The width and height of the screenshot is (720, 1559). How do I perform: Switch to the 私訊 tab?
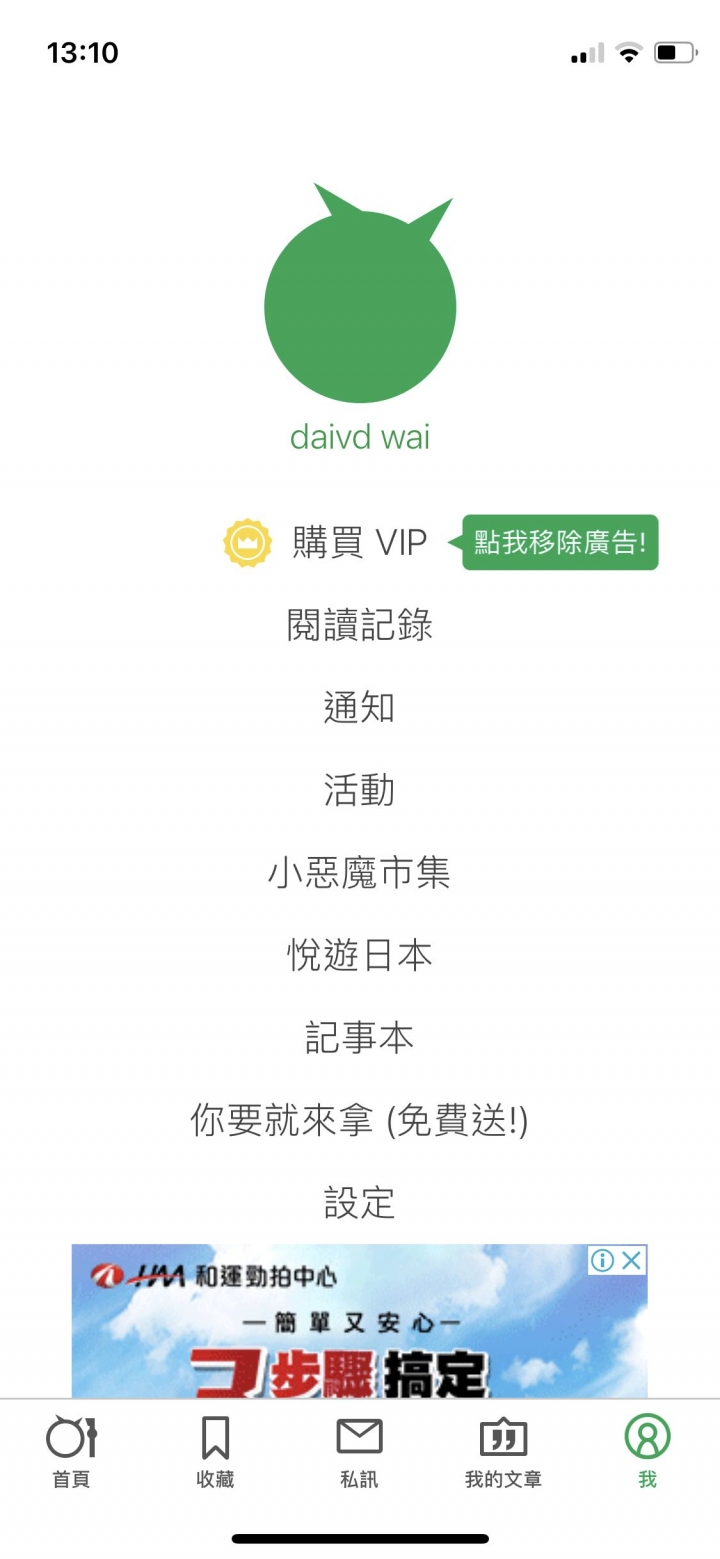(359, 1450)
